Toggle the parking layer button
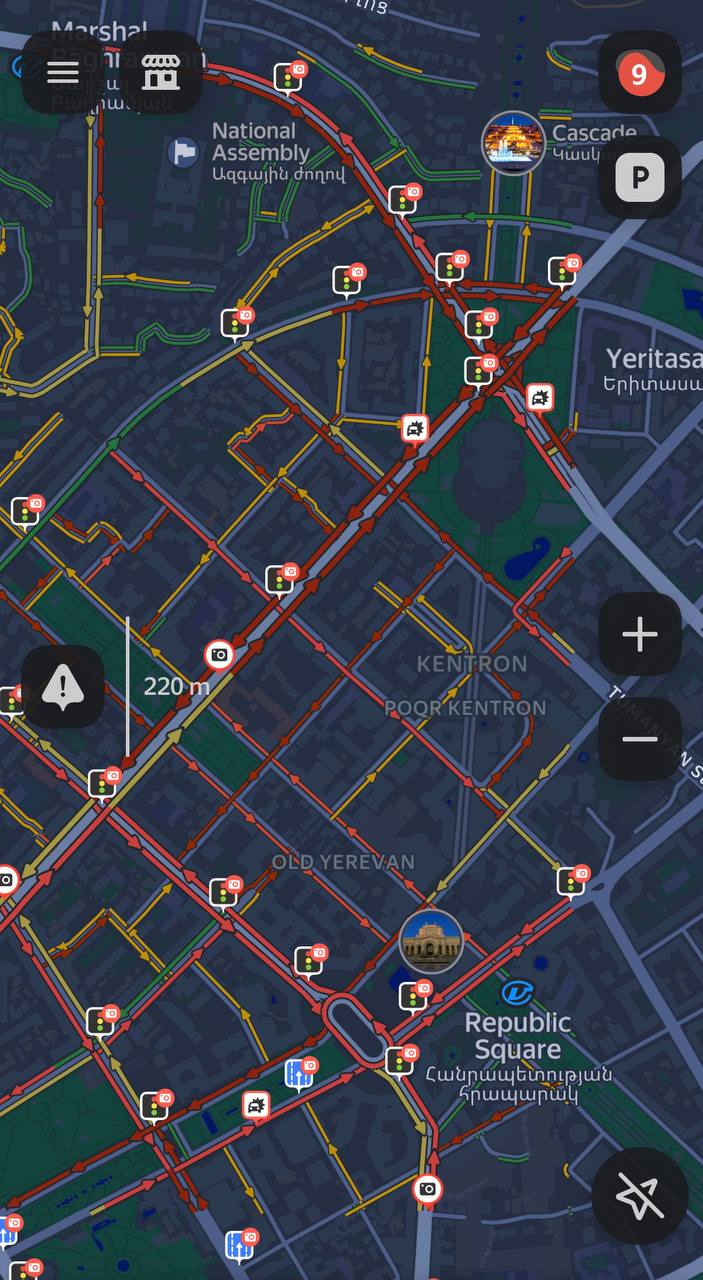The width and height of the screenshot is (703, 1280). pos(639,178)
